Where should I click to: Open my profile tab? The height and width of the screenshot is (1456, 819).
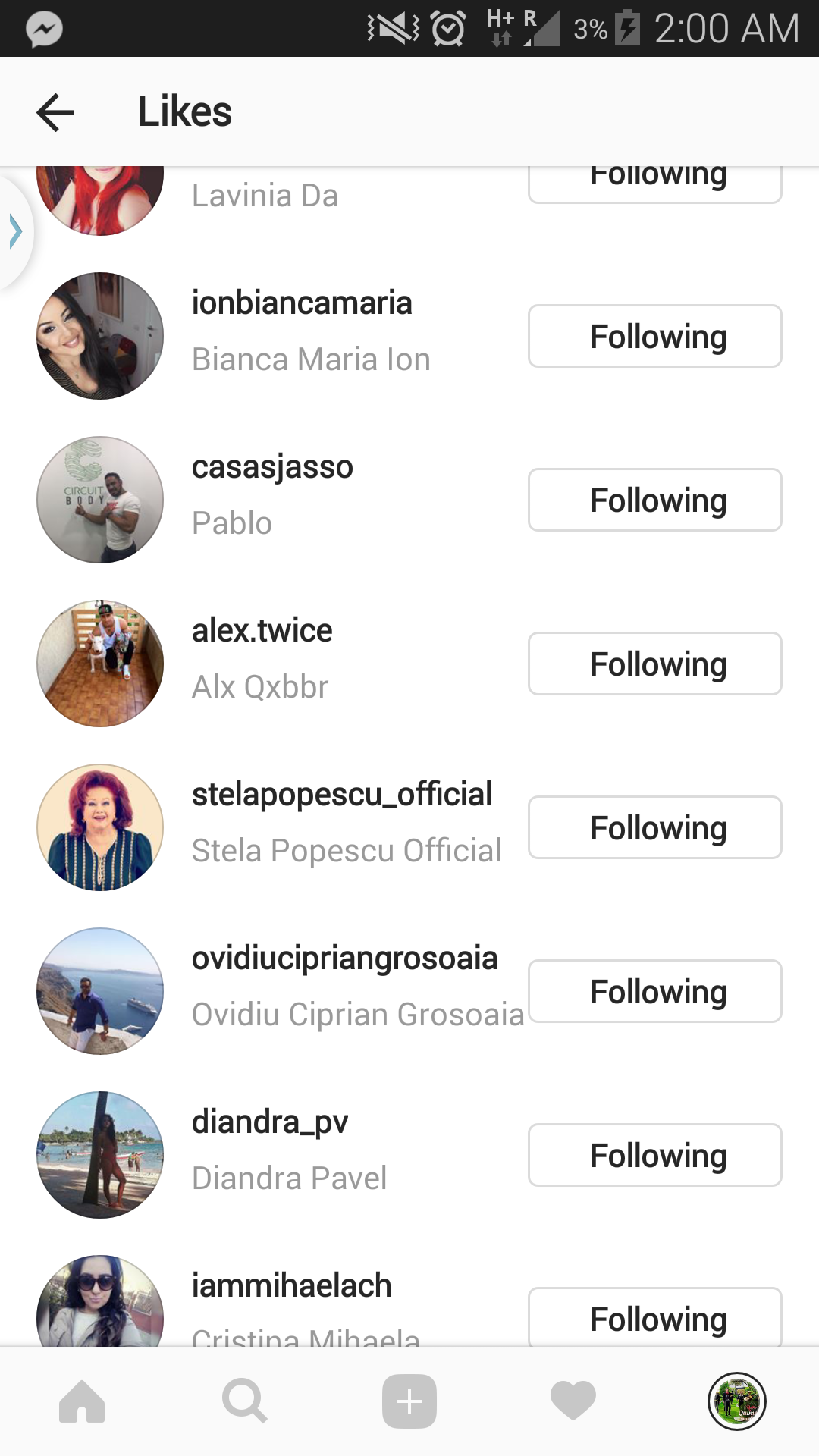click(x=737, y=1401)
